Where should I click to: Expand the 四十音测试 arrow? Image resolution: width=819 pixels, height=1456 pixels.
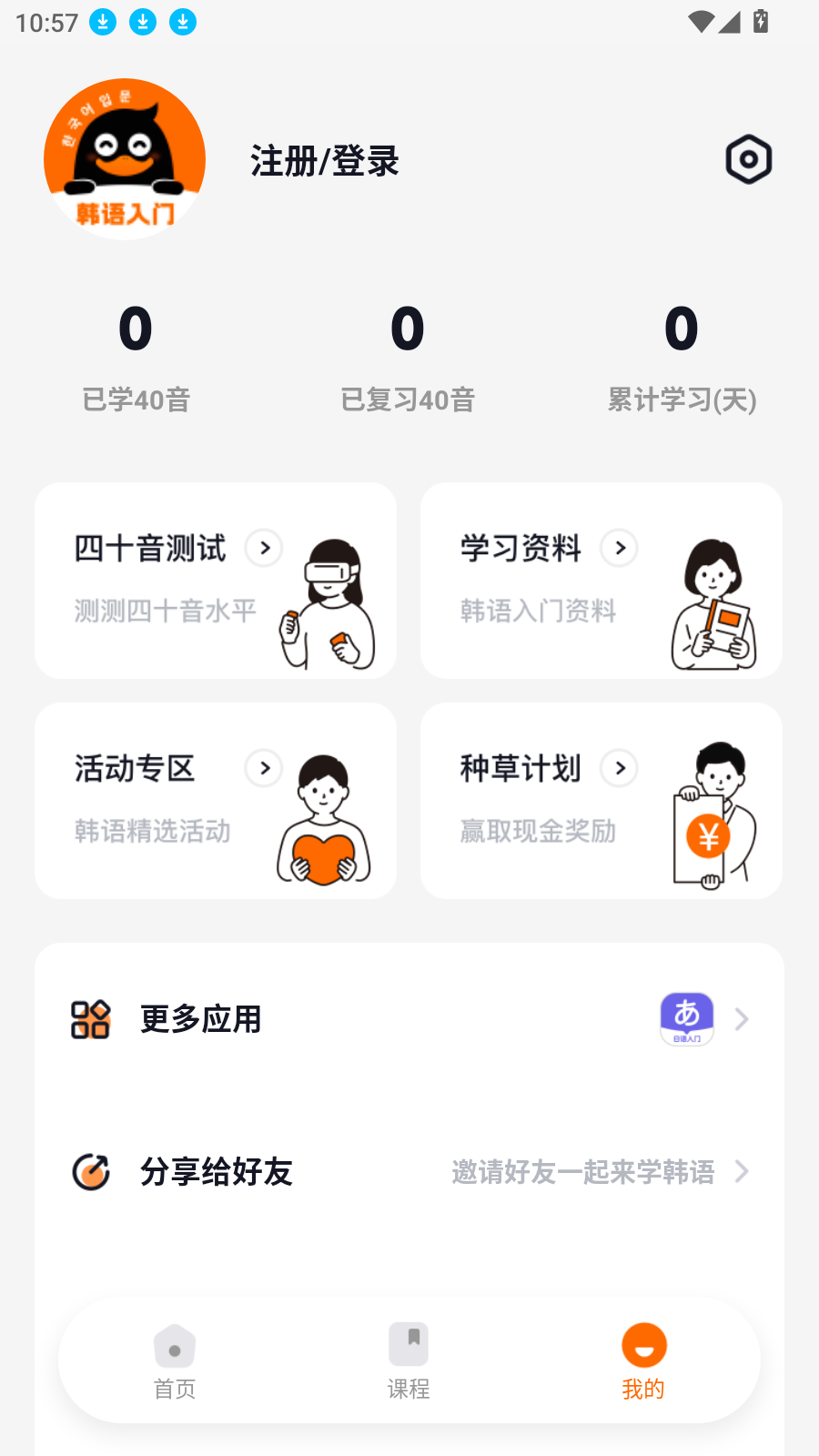(263, 549)
